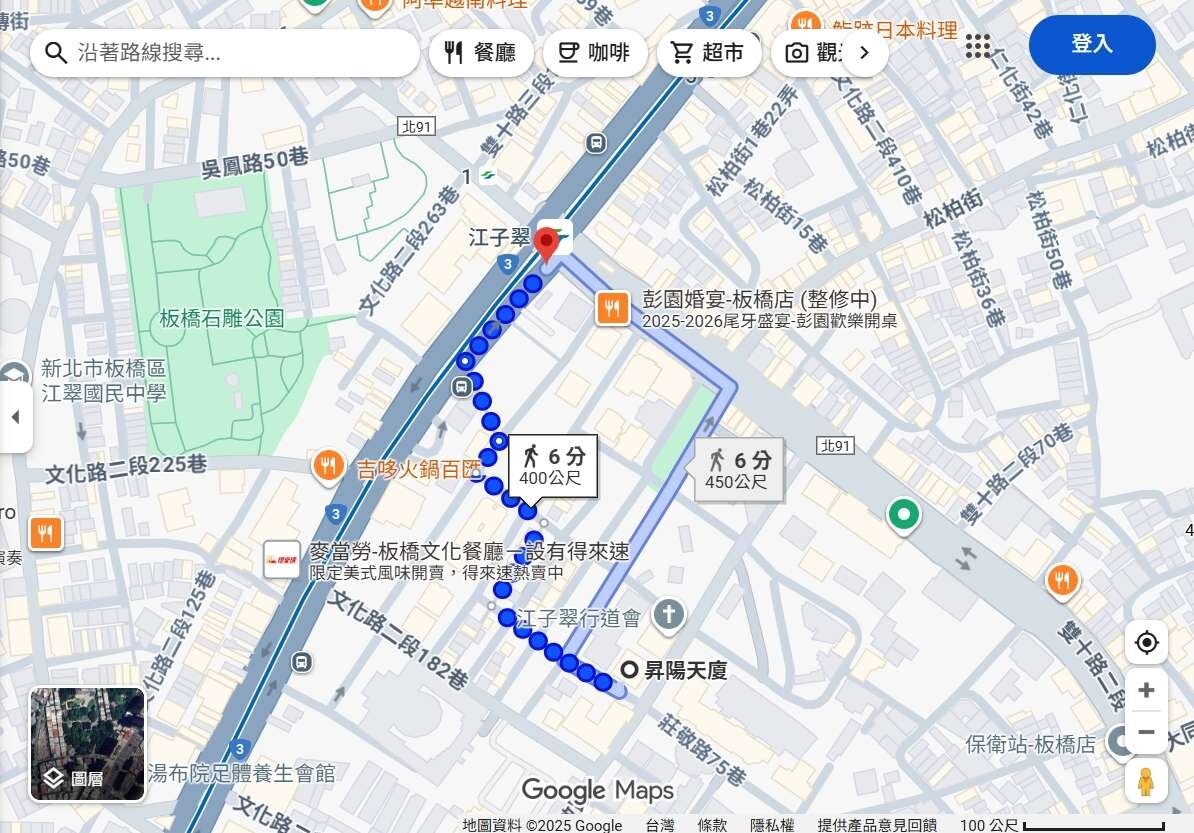Expand the collapsed side panel
Screen dimensions: 1194x833
[15, 417]
